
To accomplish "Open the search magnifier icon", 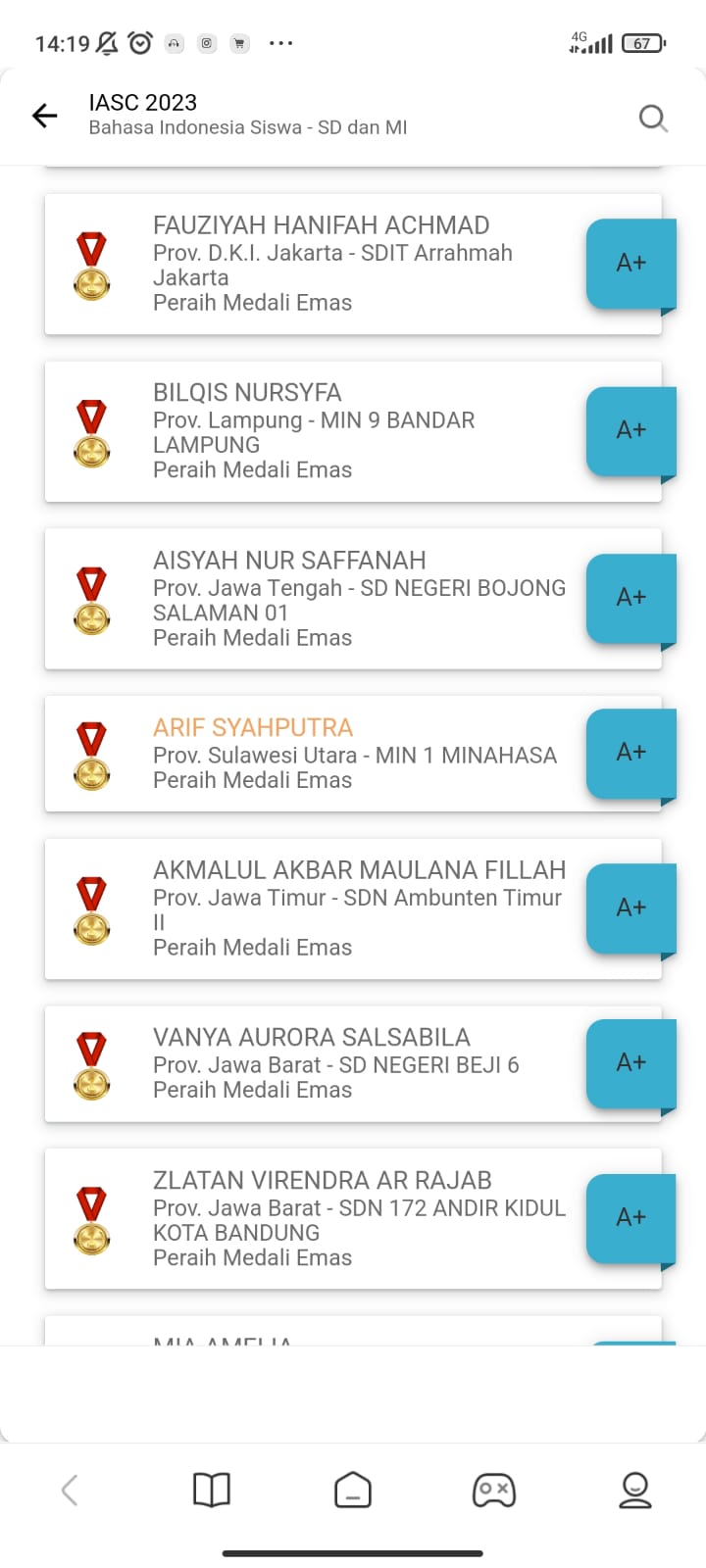I will click(x=653, y=119).
